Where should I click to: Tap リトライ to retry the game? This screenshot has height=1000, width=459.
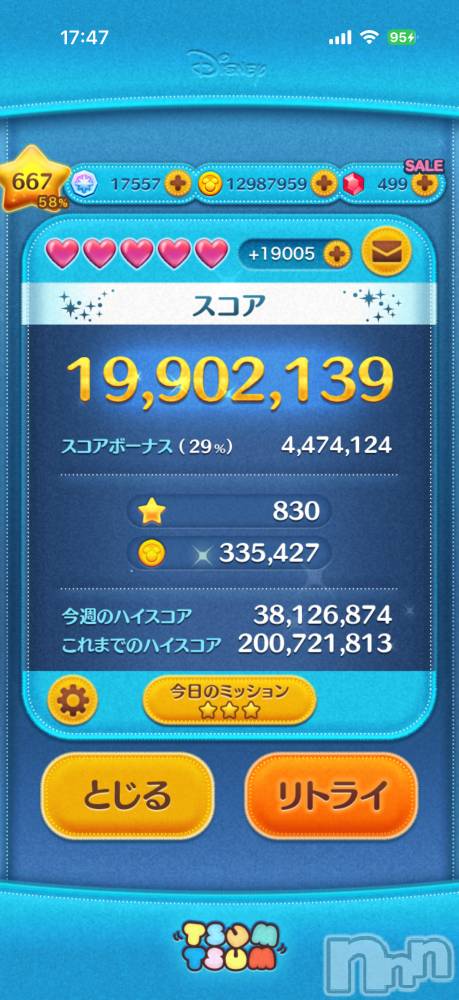click(332, 795)
